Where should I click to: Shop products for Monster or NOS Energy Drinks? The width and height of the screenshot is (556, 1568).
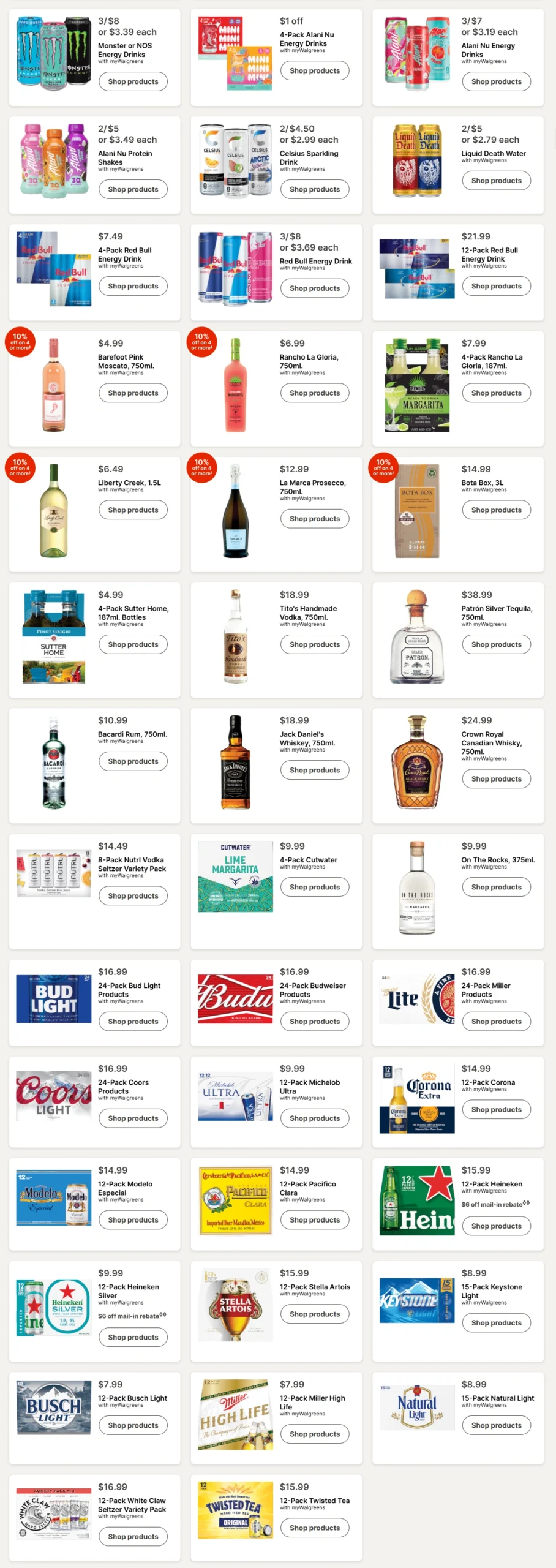pyautogui.click(x=133, y=81)
